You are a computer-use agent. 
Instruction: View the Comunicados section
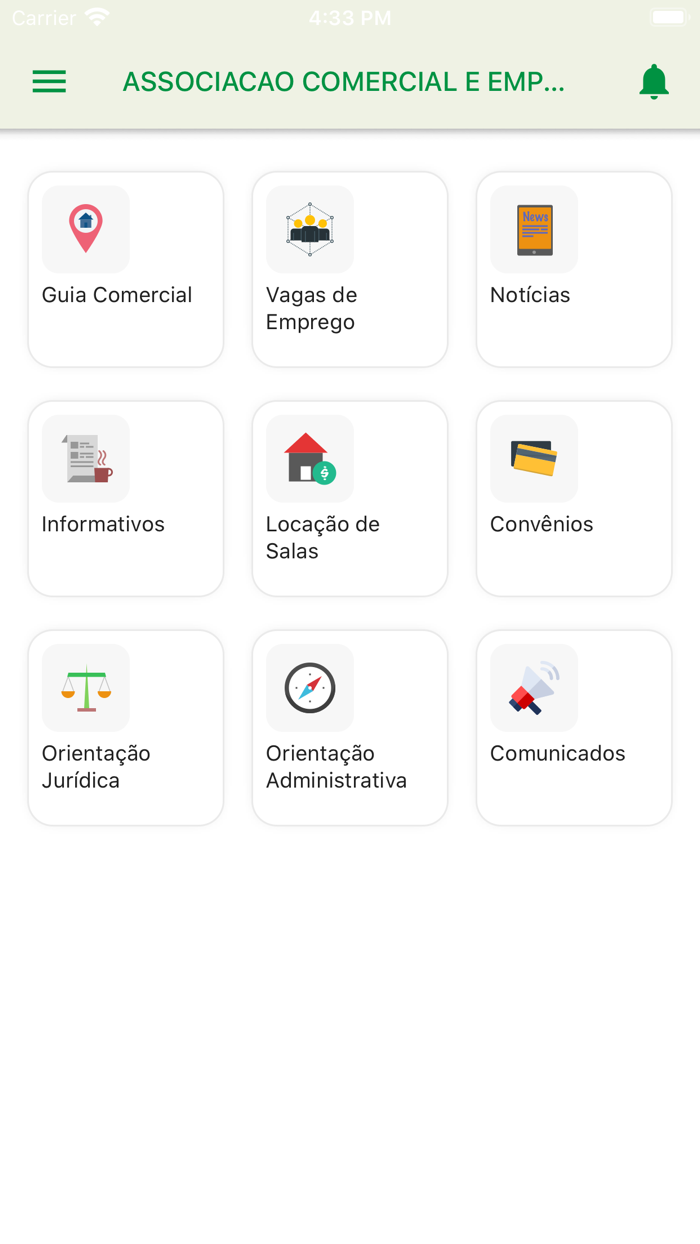(574, 727)
